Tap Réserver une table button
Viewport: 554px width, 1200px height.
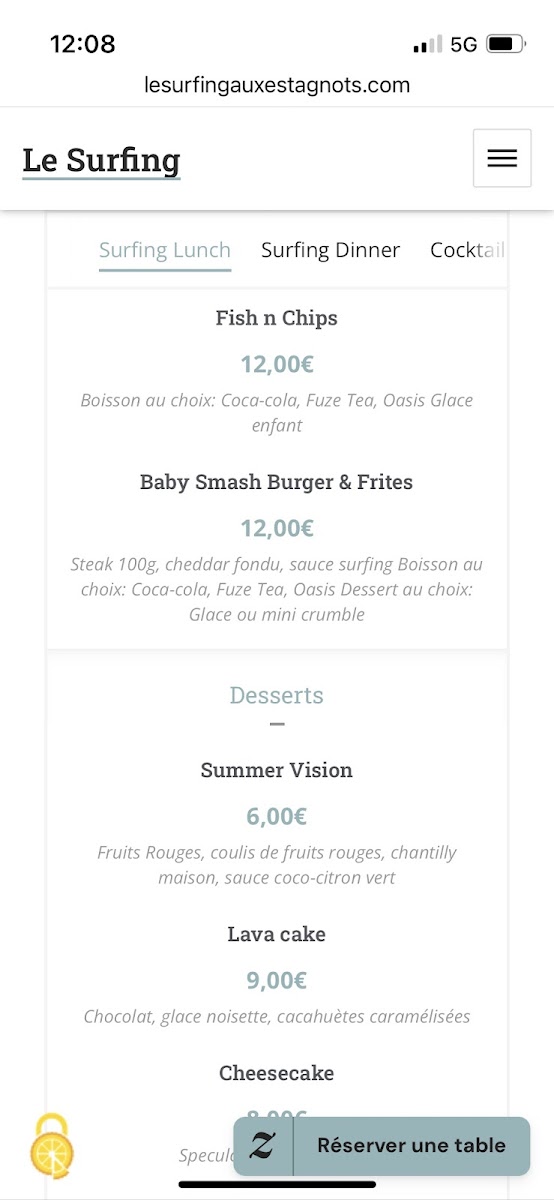[x=381, y=1146]
